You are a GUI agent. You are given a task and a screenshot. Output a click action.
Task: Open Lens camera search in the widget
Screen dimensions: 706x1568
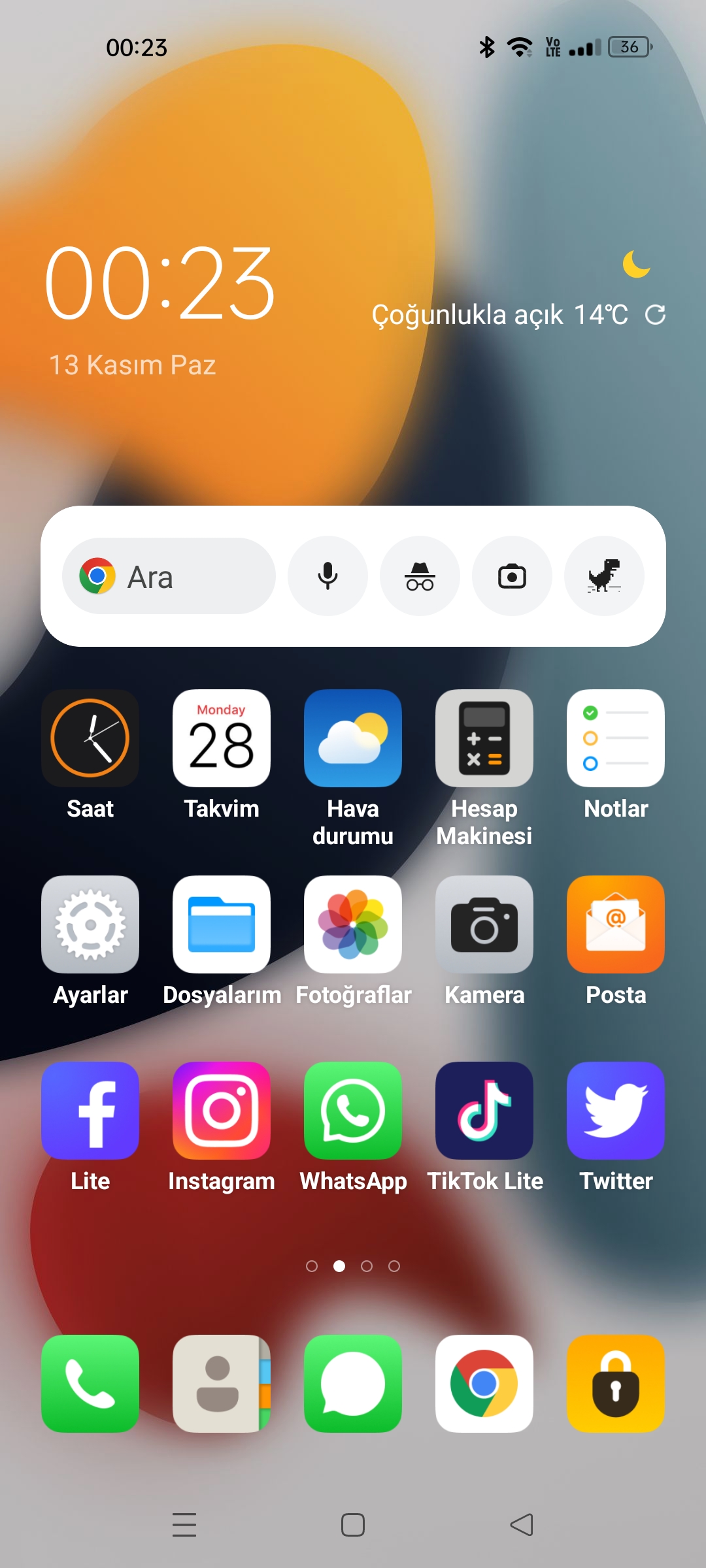tap(512, 576)
